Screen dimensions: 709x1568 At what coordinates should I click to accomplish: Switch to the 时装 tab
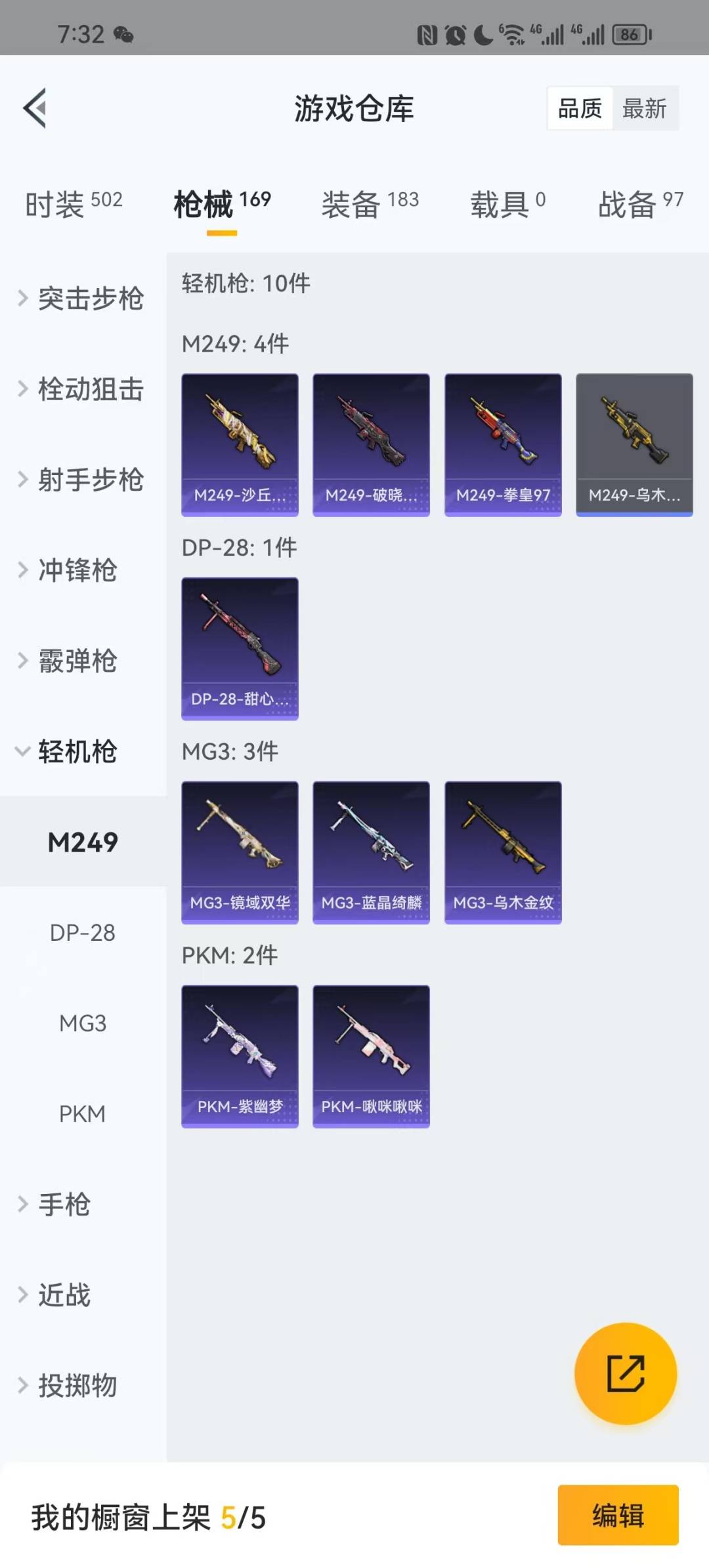coord(74,204)
